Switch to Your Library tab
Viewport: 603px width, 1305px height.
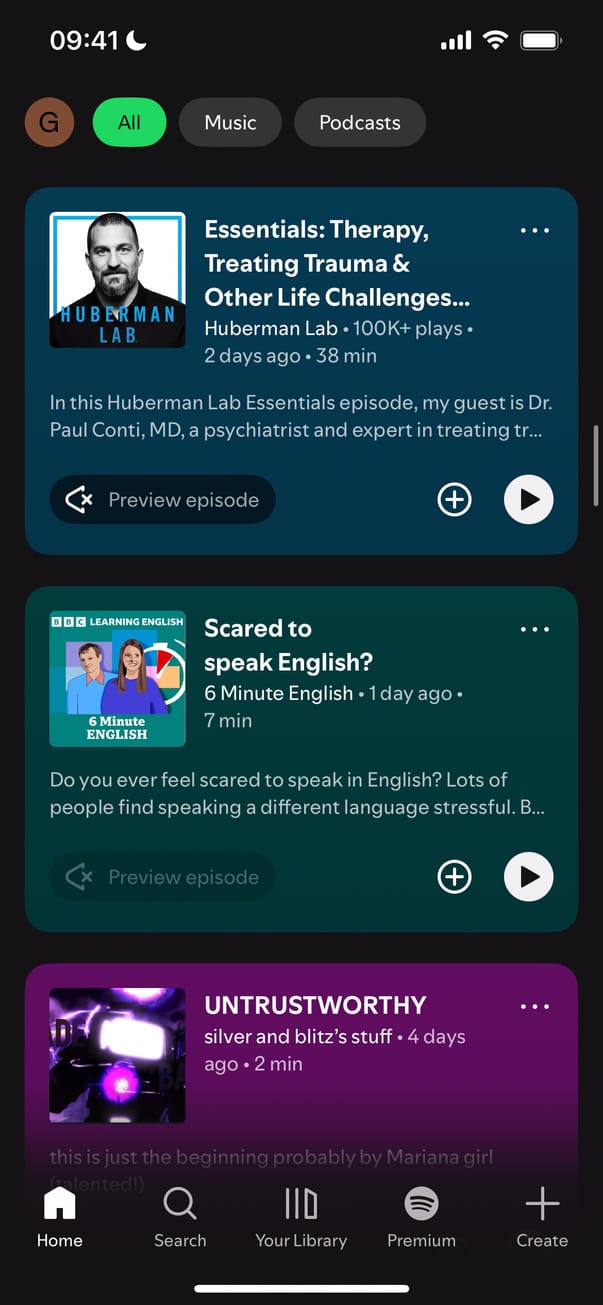coord(301,1217)
